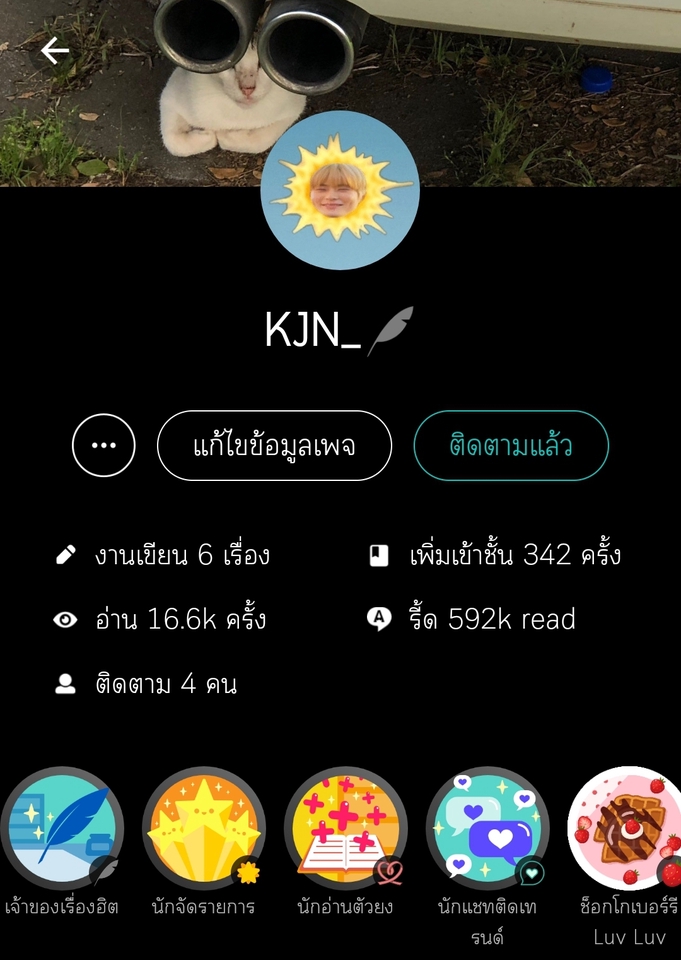Open the นักจัดรายการ badge

(204, 828)
